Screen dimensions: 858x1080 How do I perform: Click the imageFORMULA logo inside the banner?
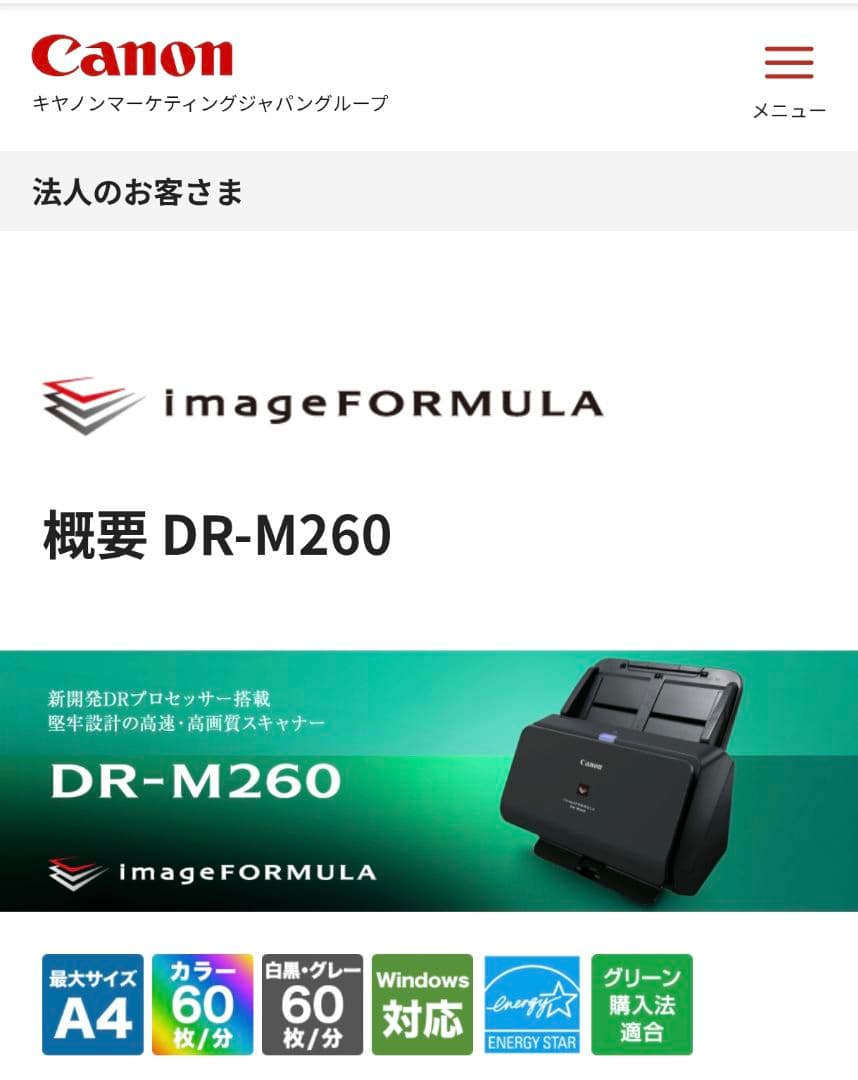click(x=210, y=873)
